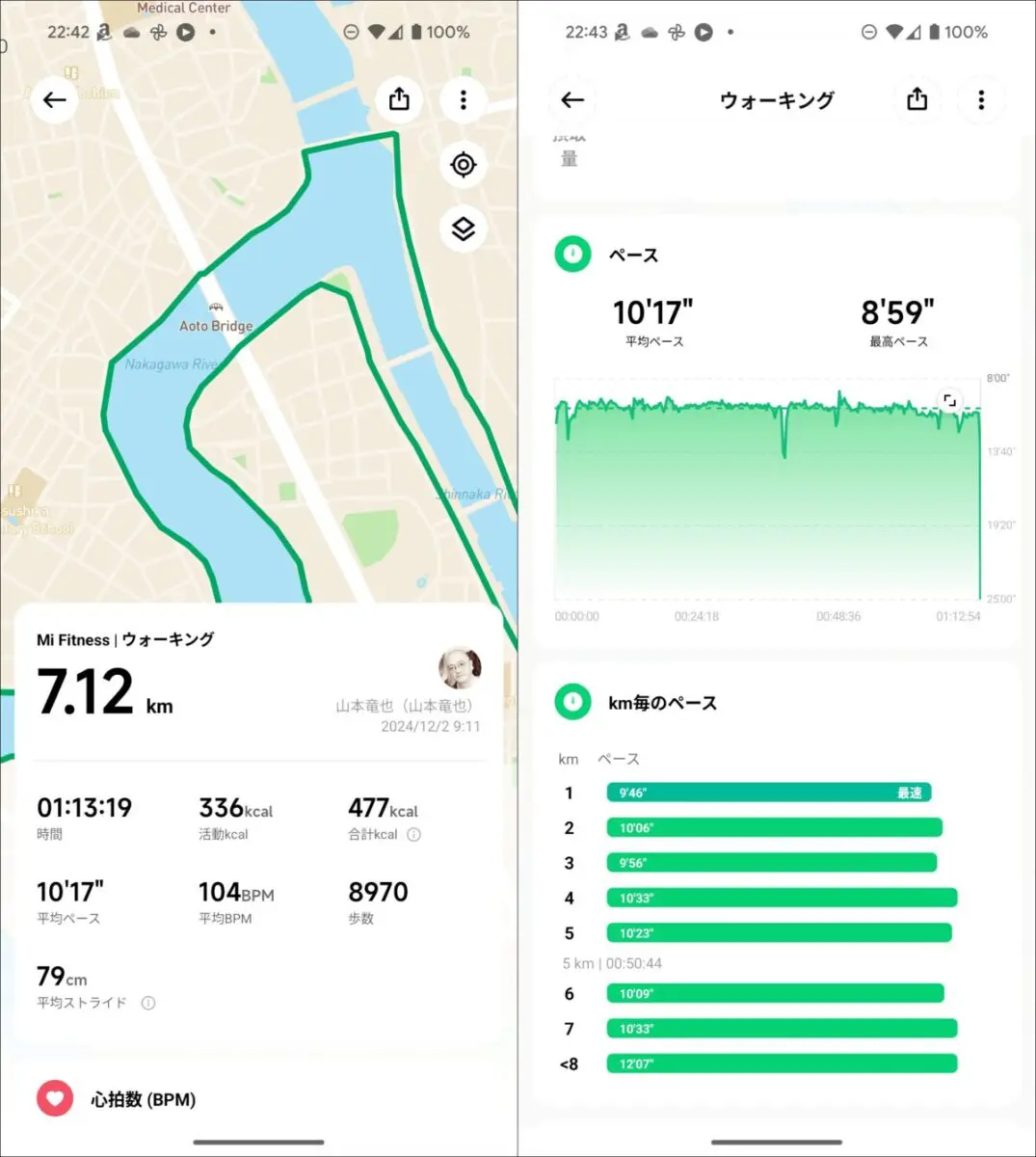Image resolution: width=1036 pixels, height=1157 pixels.
Task: Open the overflow menu over the map
Action: pyautogui.click(x=464, y=99)
